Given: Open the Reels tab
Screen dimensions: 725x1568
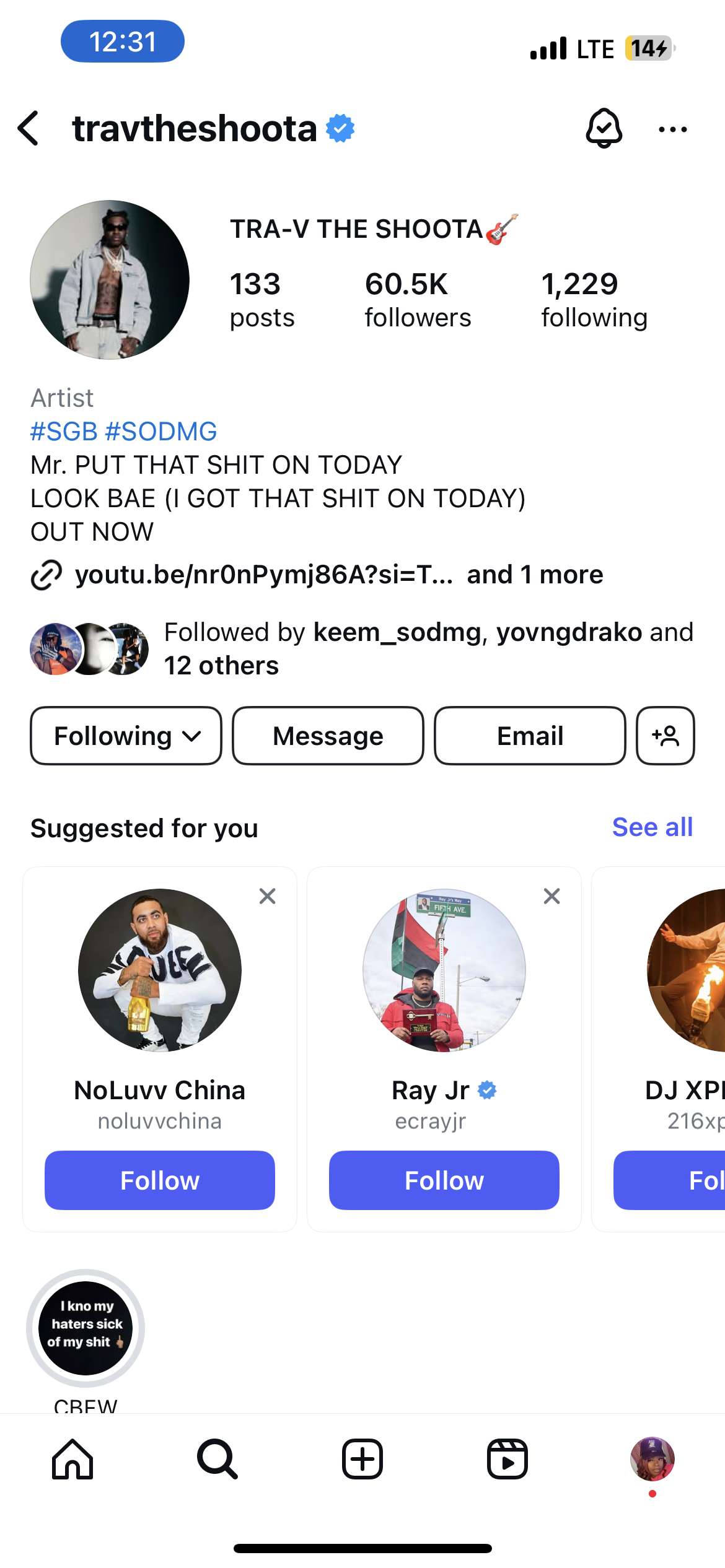Looking at the screenshot, I should click(x=507, y=1459).
